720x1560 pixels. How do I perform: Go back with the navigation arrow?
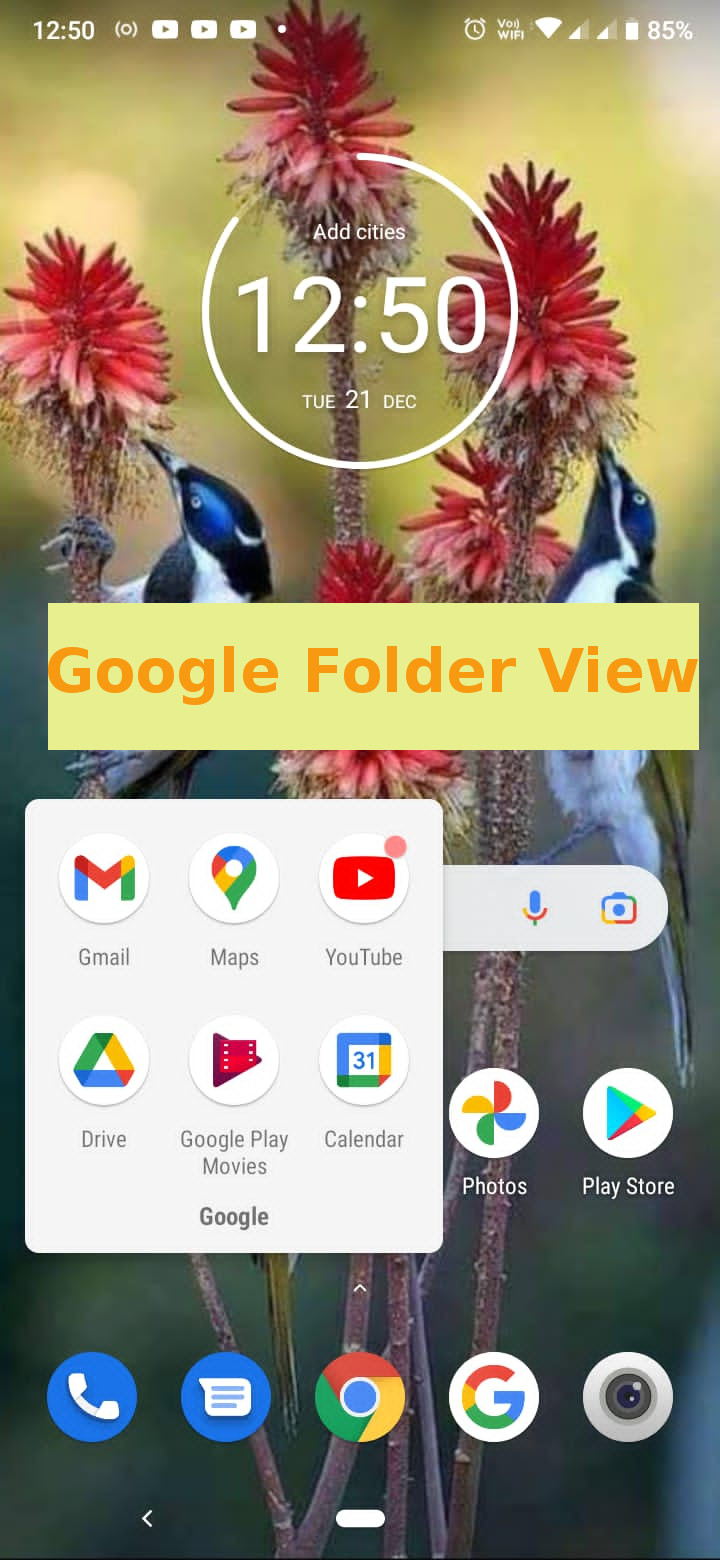click(x=147, y=1518)
